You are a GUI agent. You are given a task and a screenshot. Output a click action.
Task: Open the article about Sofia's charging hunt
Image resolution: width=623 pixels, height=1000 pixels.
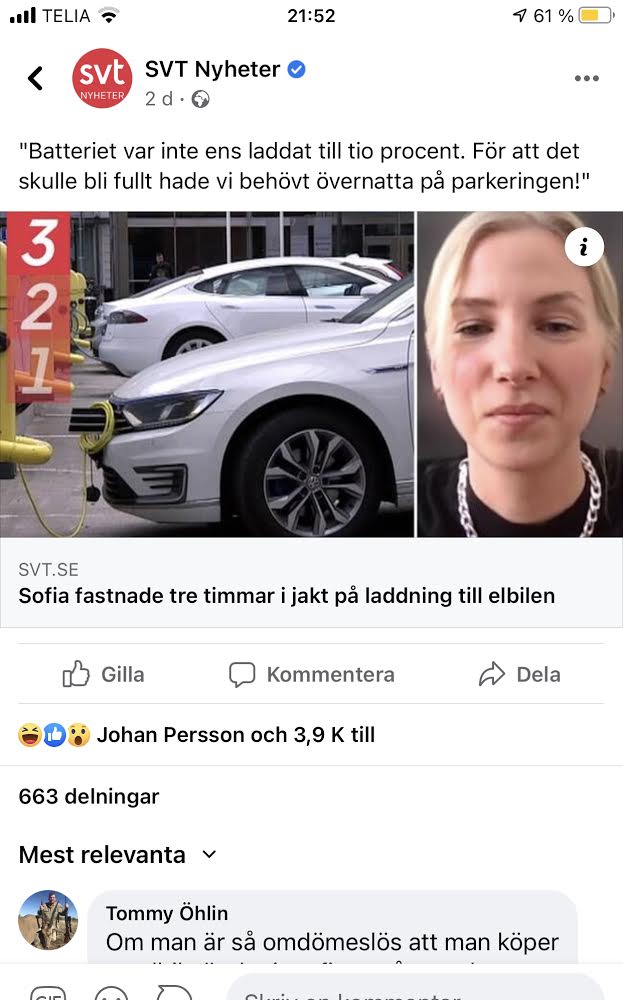coord(286,596)
